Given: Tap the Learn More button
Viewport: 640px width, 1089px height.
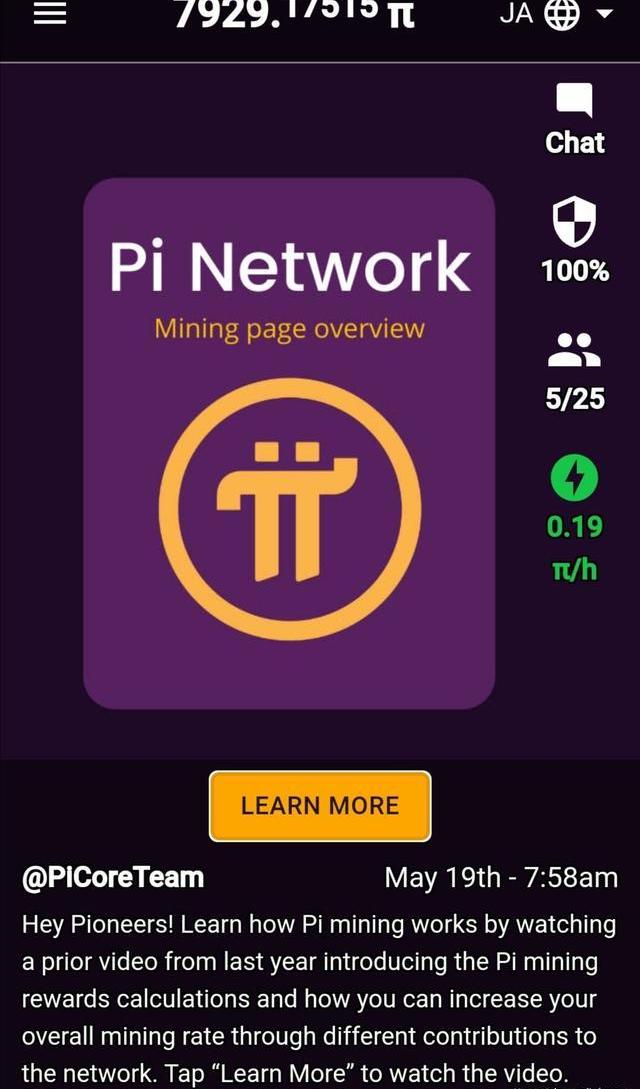Looking at the screenshot, I should [x=320, y=806].
